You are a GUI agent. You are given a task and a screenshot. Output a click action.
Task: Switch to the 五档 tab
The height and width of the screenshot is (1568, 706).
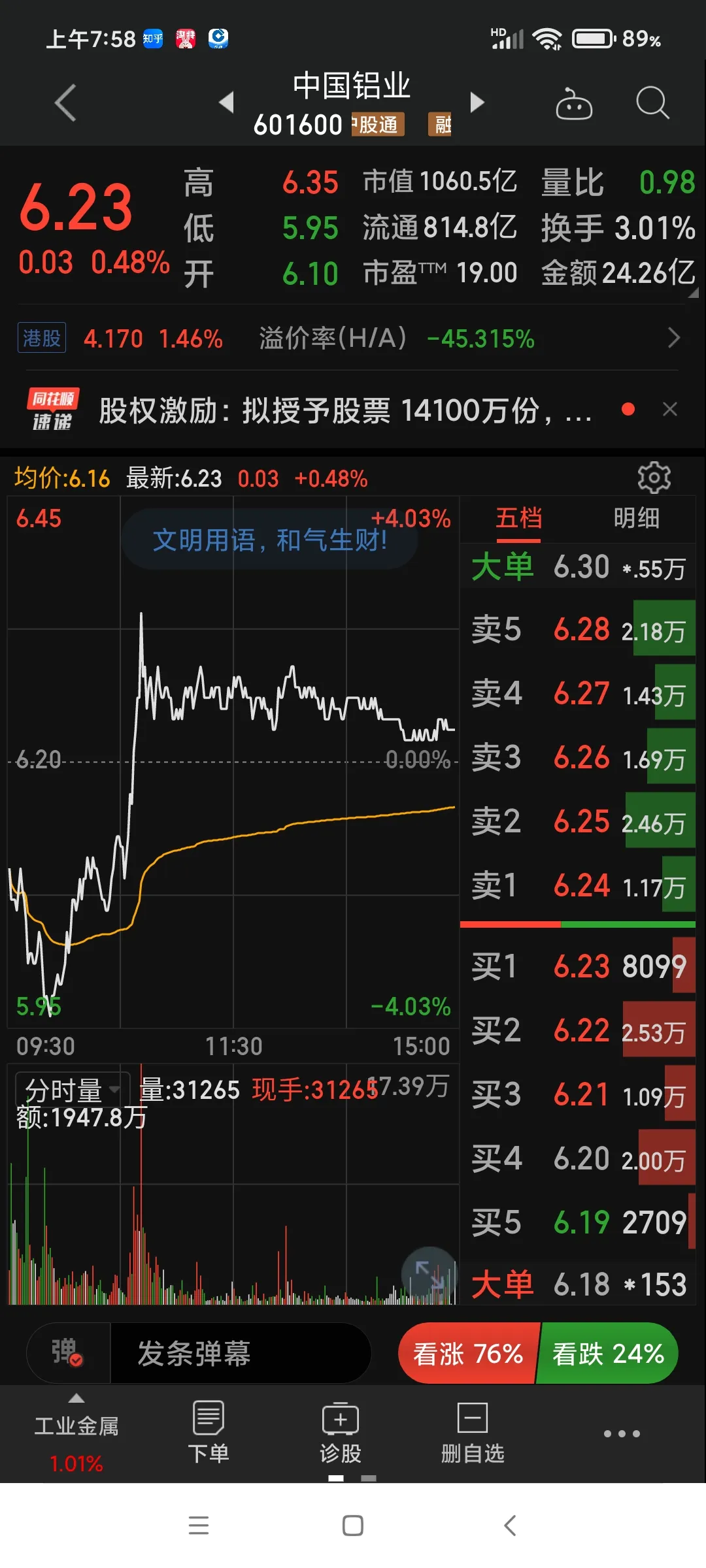[x=518, y=519]
